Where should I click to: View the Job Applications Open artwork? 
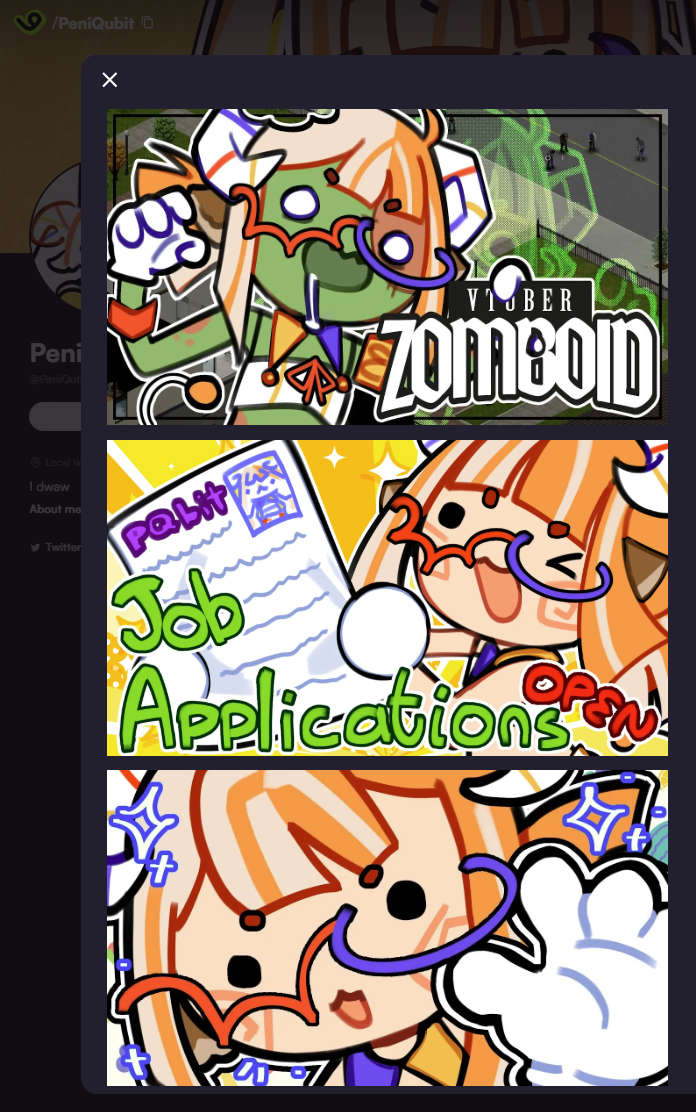click(387, 597)
